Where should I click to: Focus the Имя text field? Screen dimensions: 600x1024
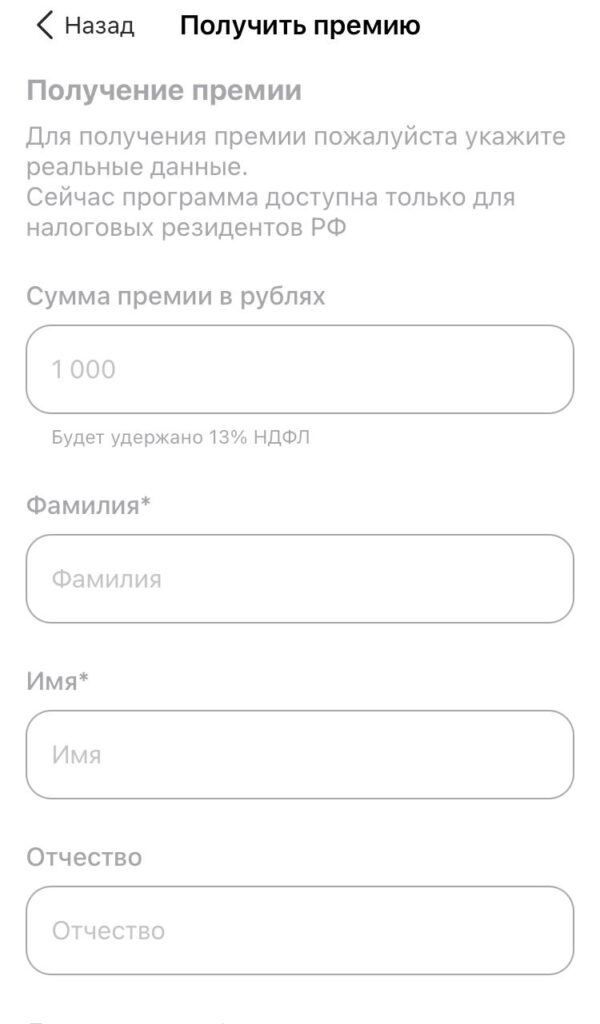pyautogui.click(x=300, y=755)
